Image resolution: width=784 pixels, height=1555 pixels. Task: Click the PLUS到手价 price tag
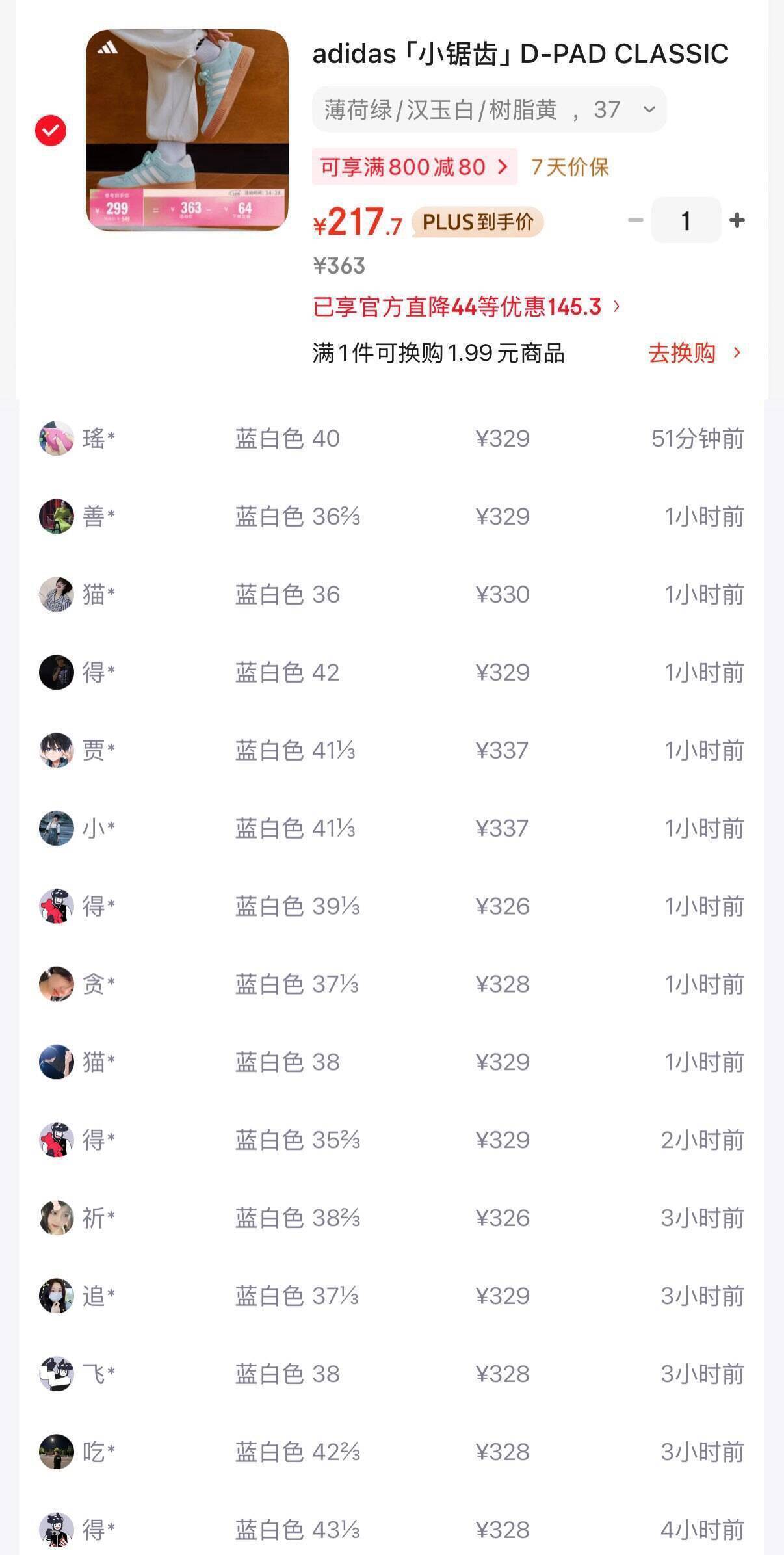coord(478,221)
